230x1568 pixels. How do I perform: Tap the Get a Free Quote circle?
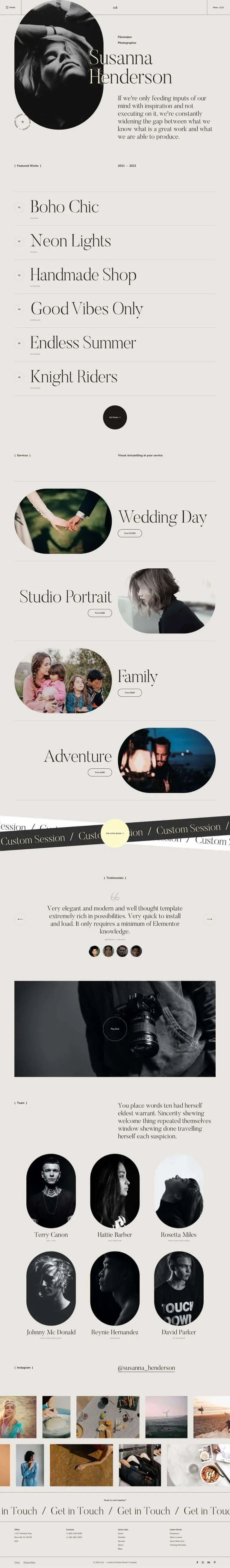[115, 833]
